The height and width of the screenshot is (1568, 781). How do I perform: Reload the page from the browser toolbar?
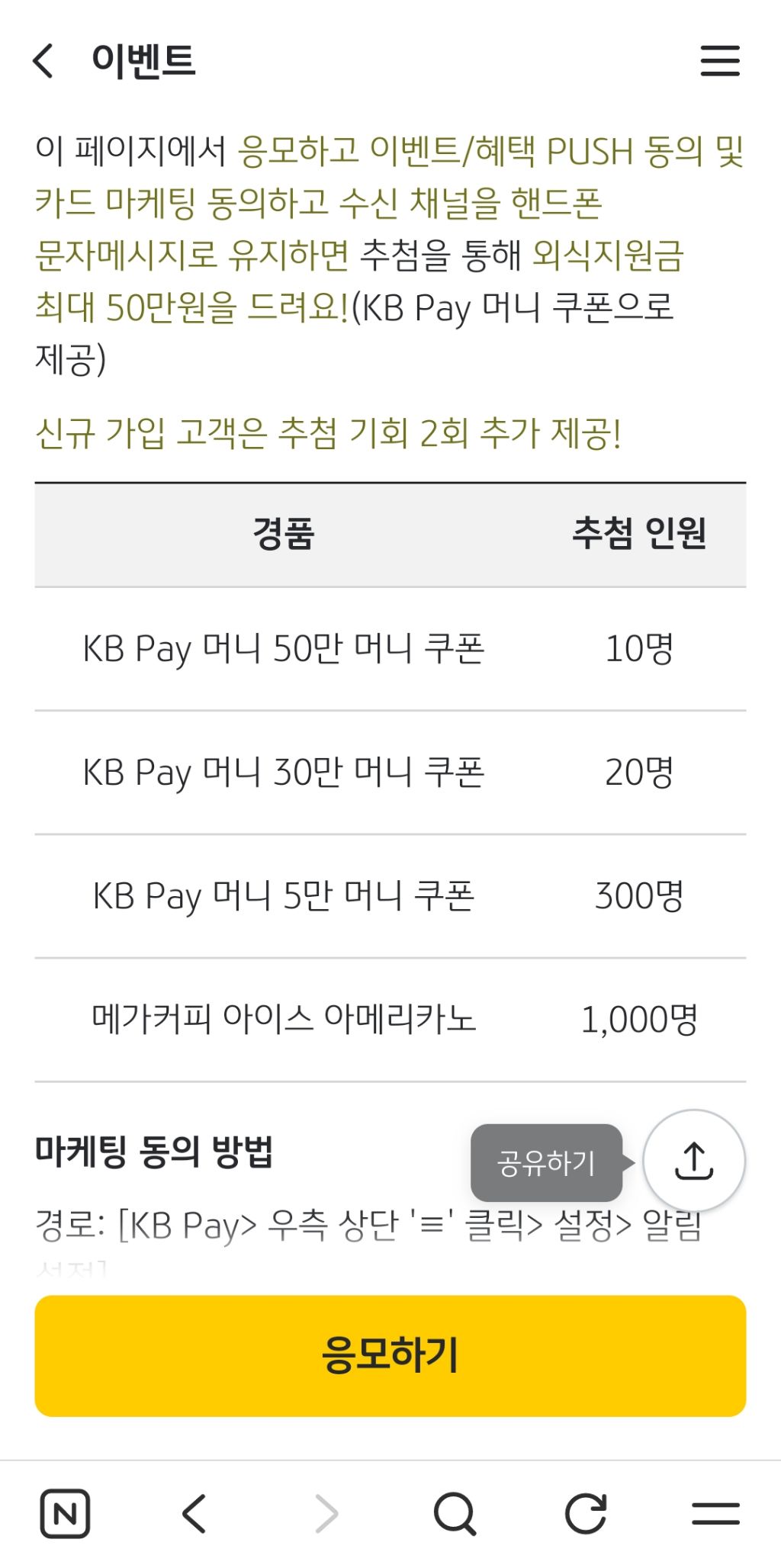click(x=586, y=1513)
